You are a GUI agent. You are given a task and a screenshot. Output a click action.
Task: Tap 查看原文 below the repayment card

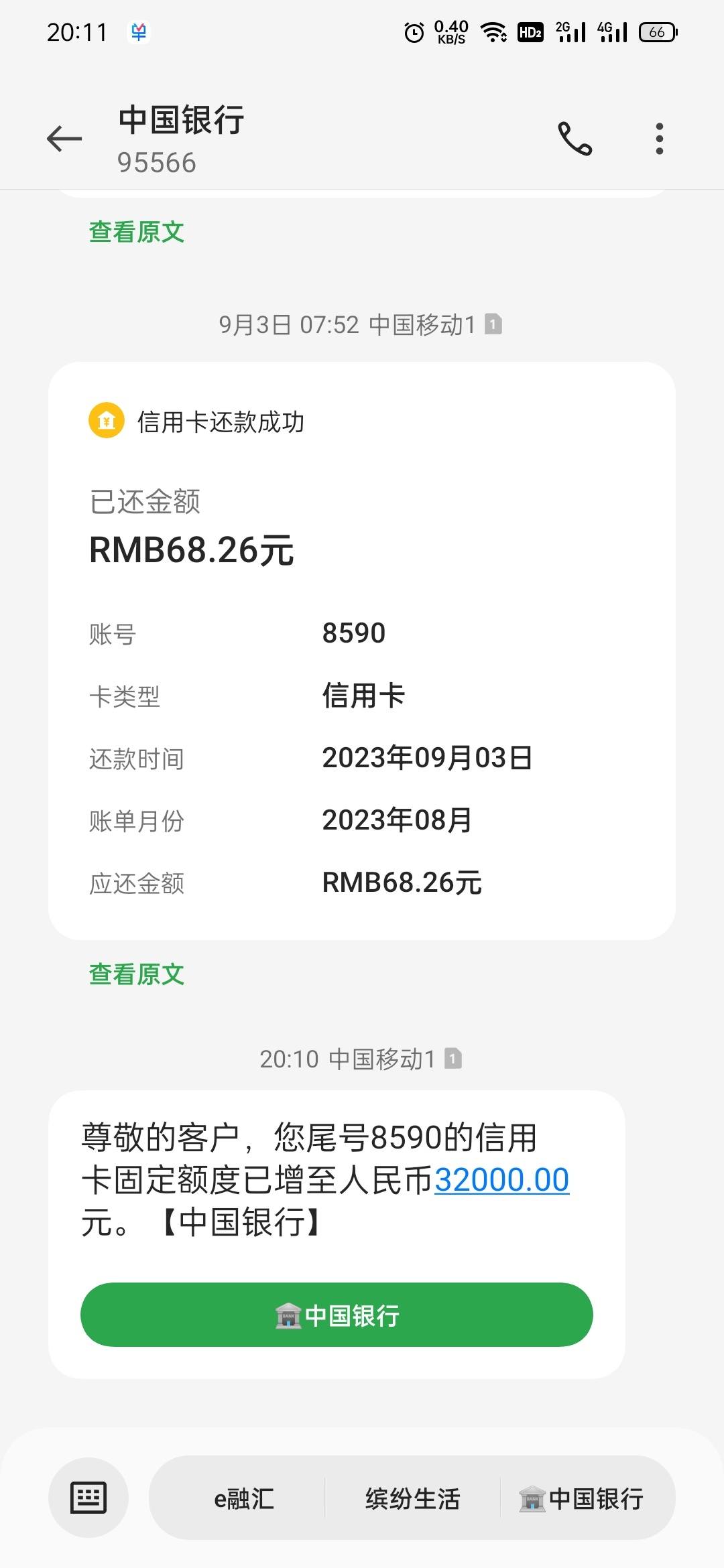click(137, 974)
